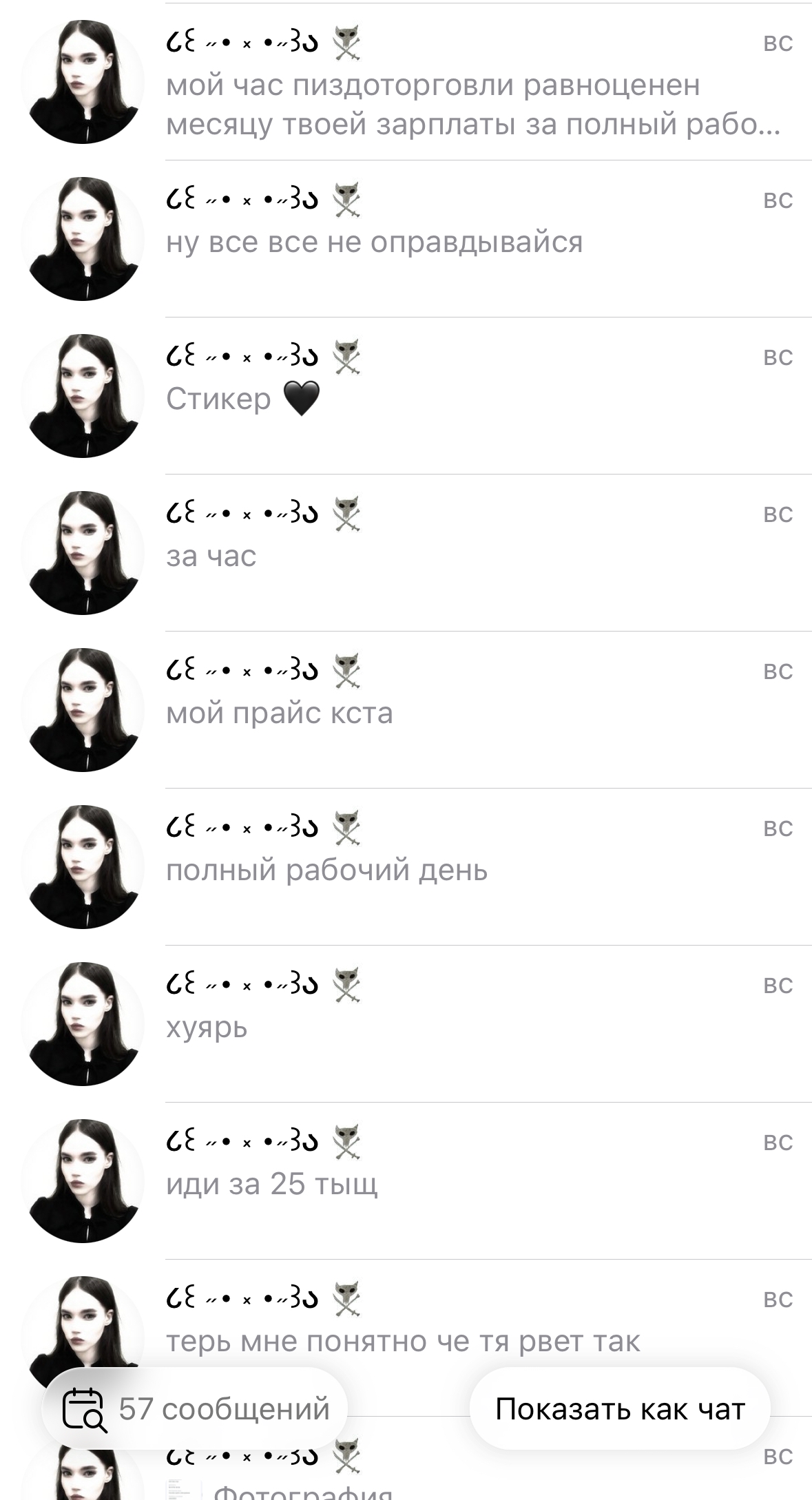Open the message 'ну все все не оправдывайся'
This screenshot has width=812, height=1500.
pos(374,242)
